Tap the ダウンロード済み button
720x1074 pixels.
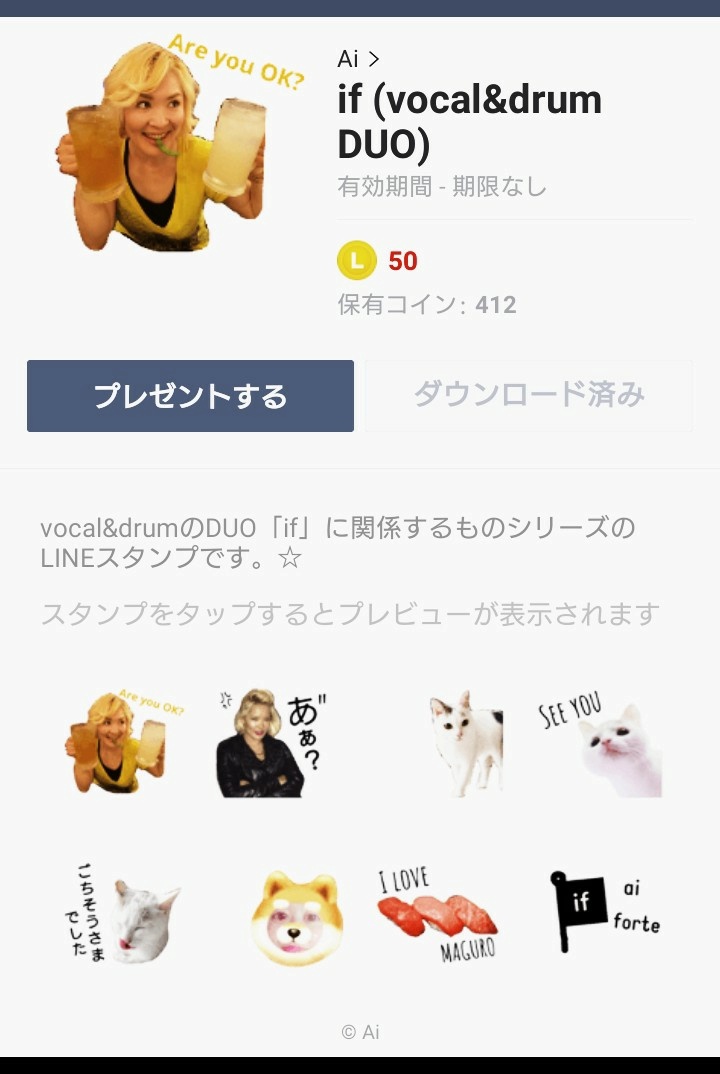[529, 396]
